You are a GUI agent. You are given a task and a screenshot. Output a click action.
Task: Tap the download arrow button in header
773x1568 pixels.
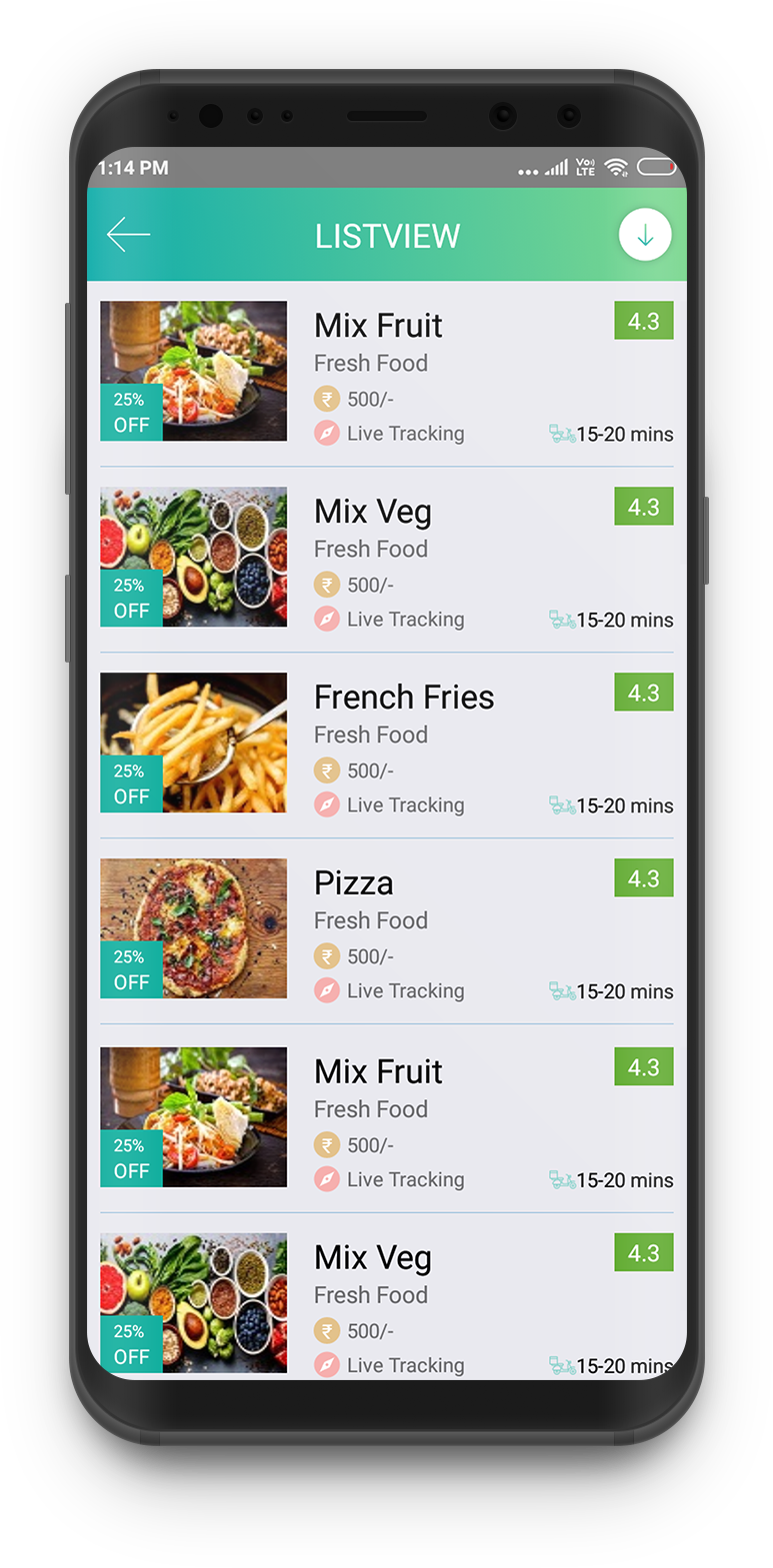[x=645, y=236]
